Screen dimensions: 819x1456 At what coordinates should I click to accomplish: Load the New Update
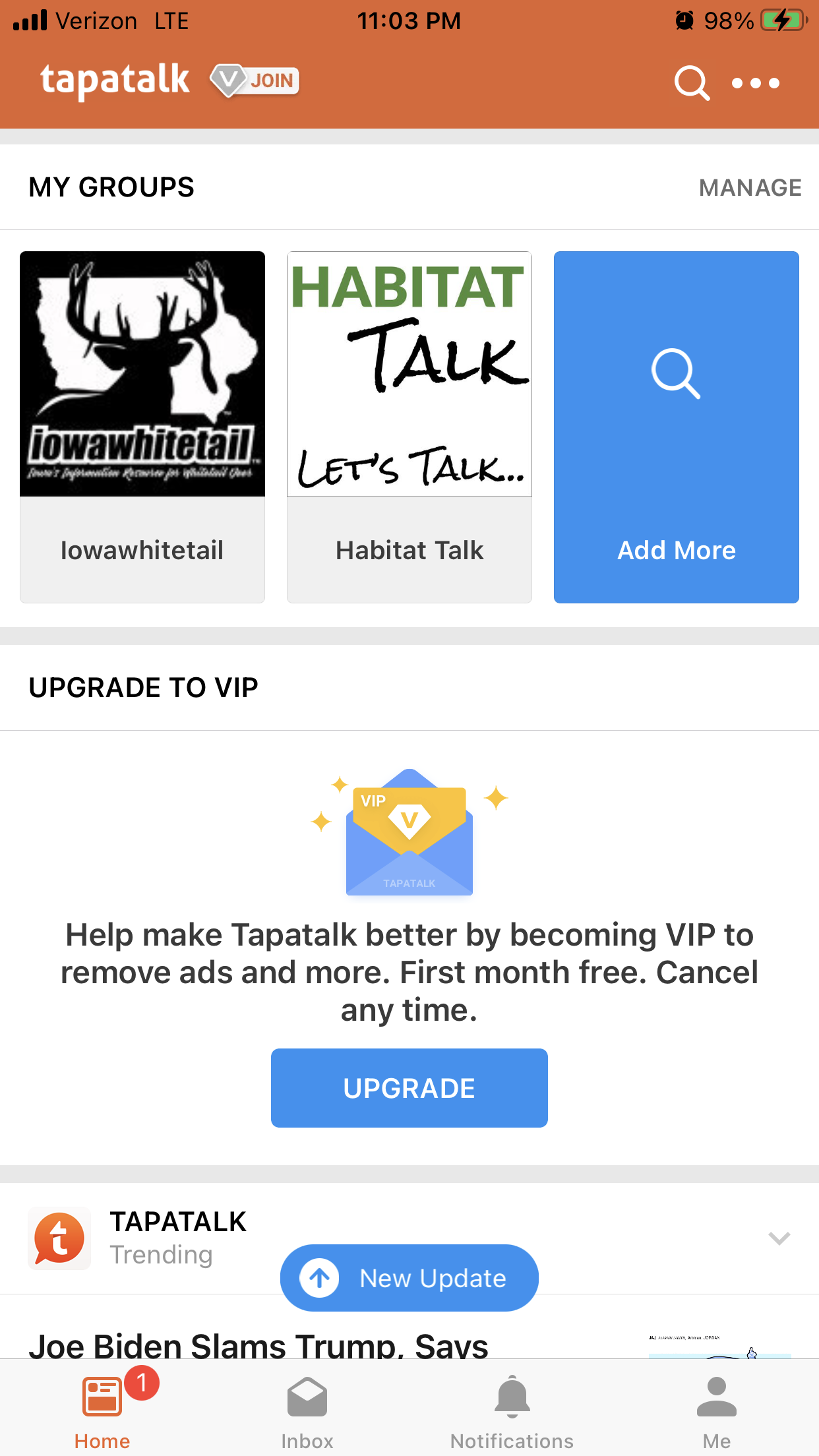409,1278
